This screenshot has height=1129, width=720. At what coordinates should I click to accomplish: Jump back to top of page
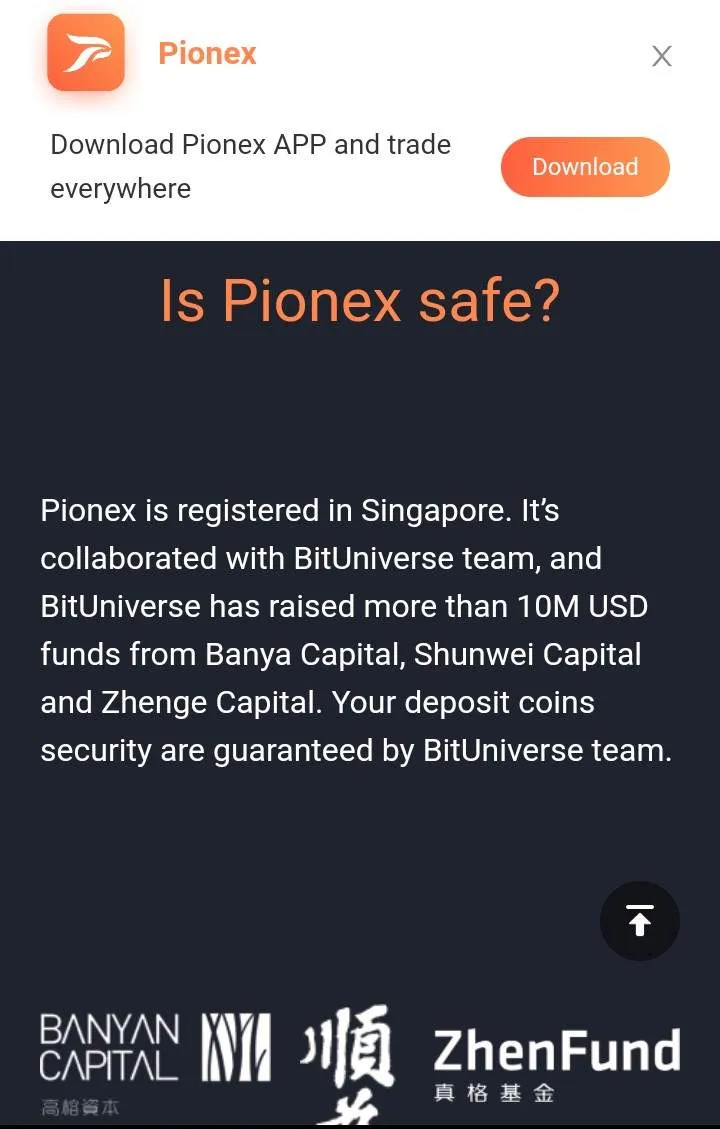[640, 920]
